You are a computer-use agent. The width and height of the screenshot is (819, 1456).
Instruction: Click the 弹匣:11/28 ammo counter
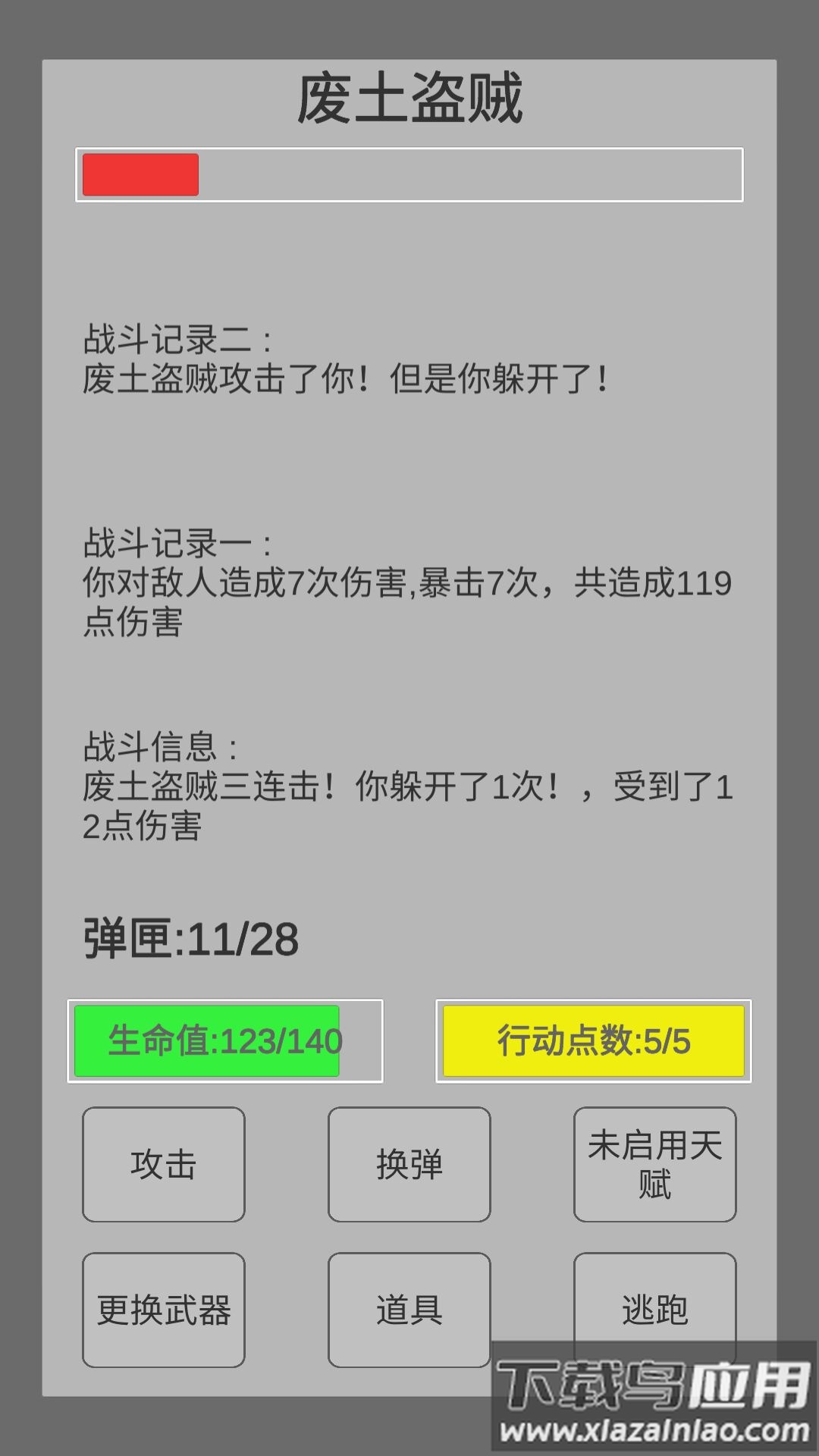(x=190, y=937)
